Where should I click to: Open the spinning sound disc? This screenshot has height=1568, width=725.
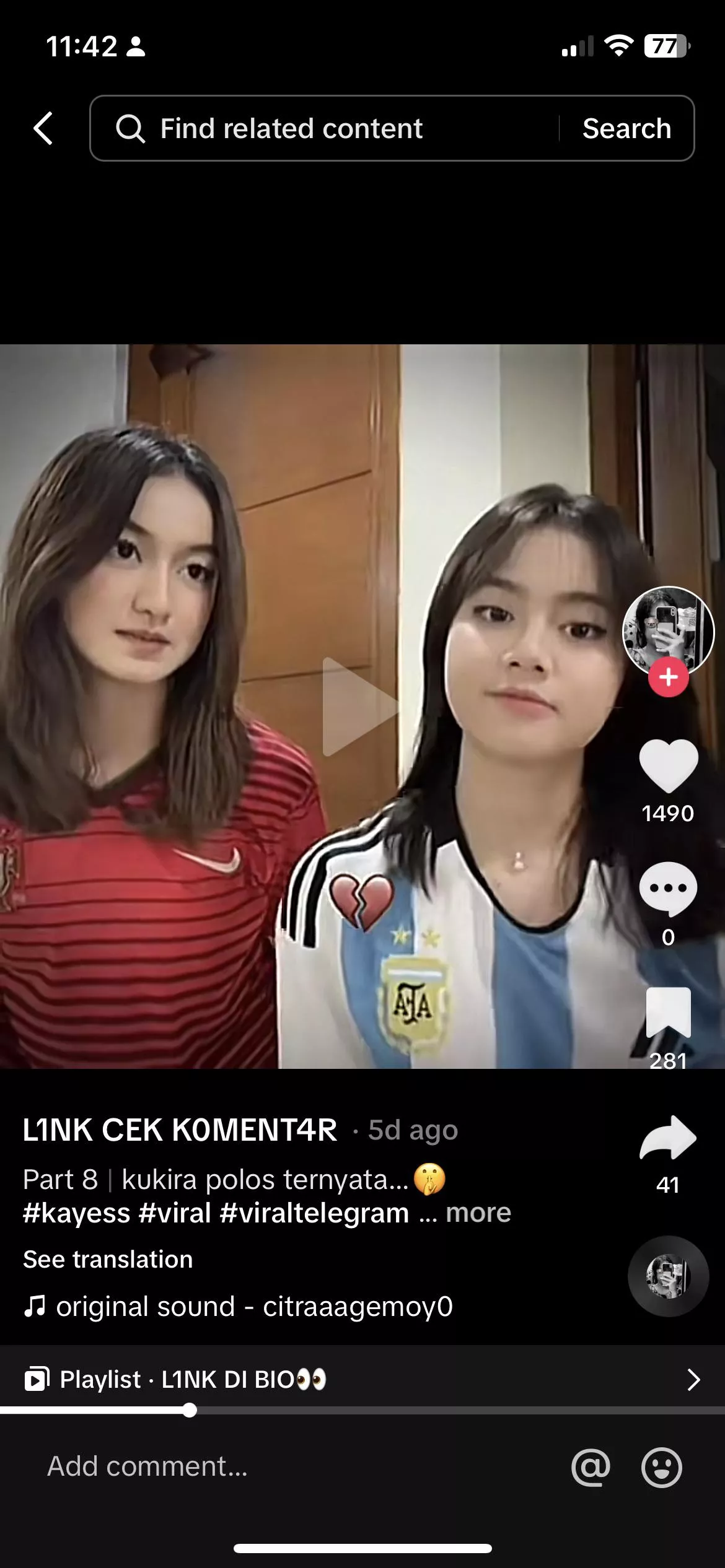(668, 1276)
